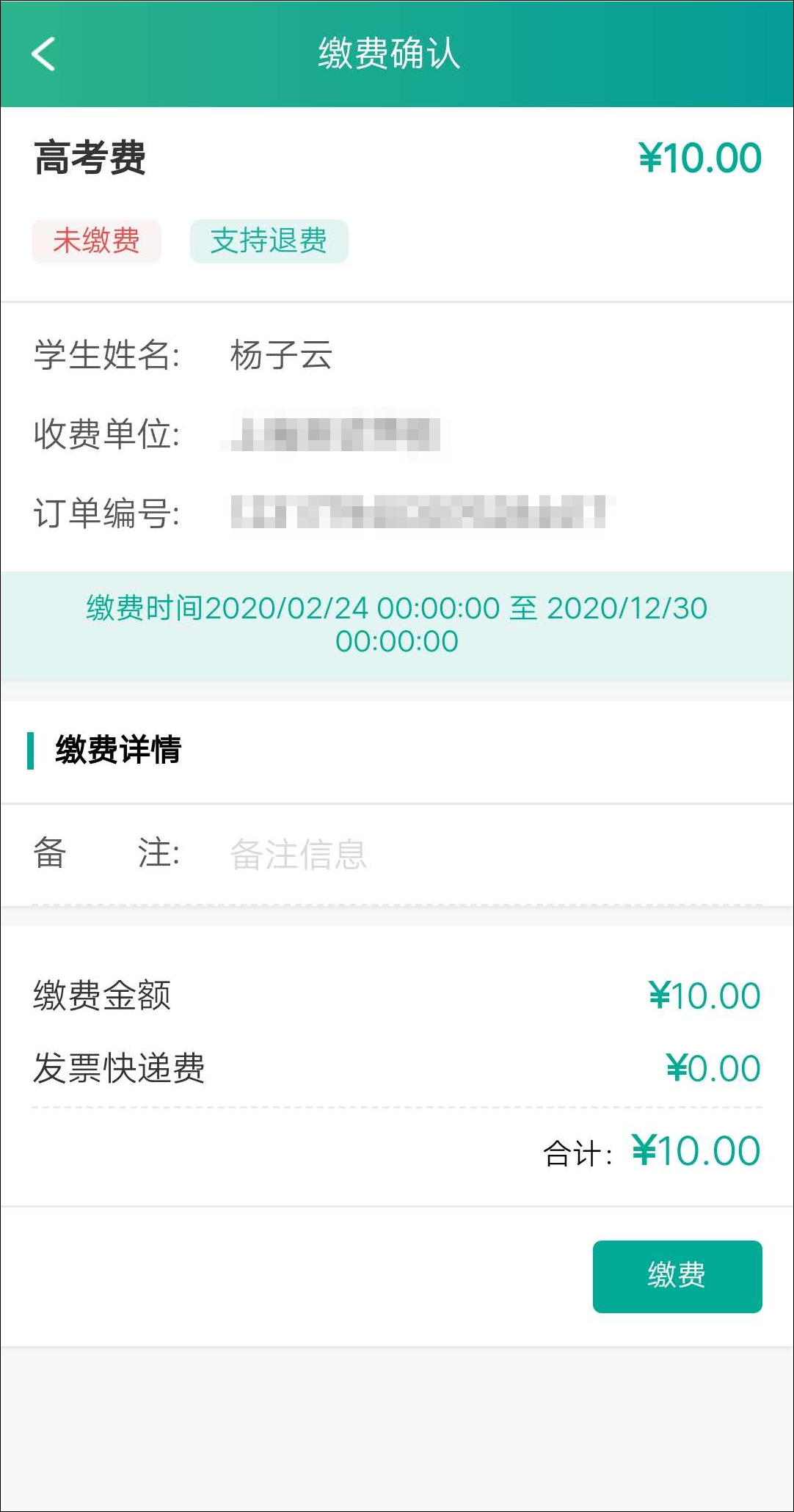Go back from the 缴费确认 page
The image size is (794, 1512).
coord(44,54)
